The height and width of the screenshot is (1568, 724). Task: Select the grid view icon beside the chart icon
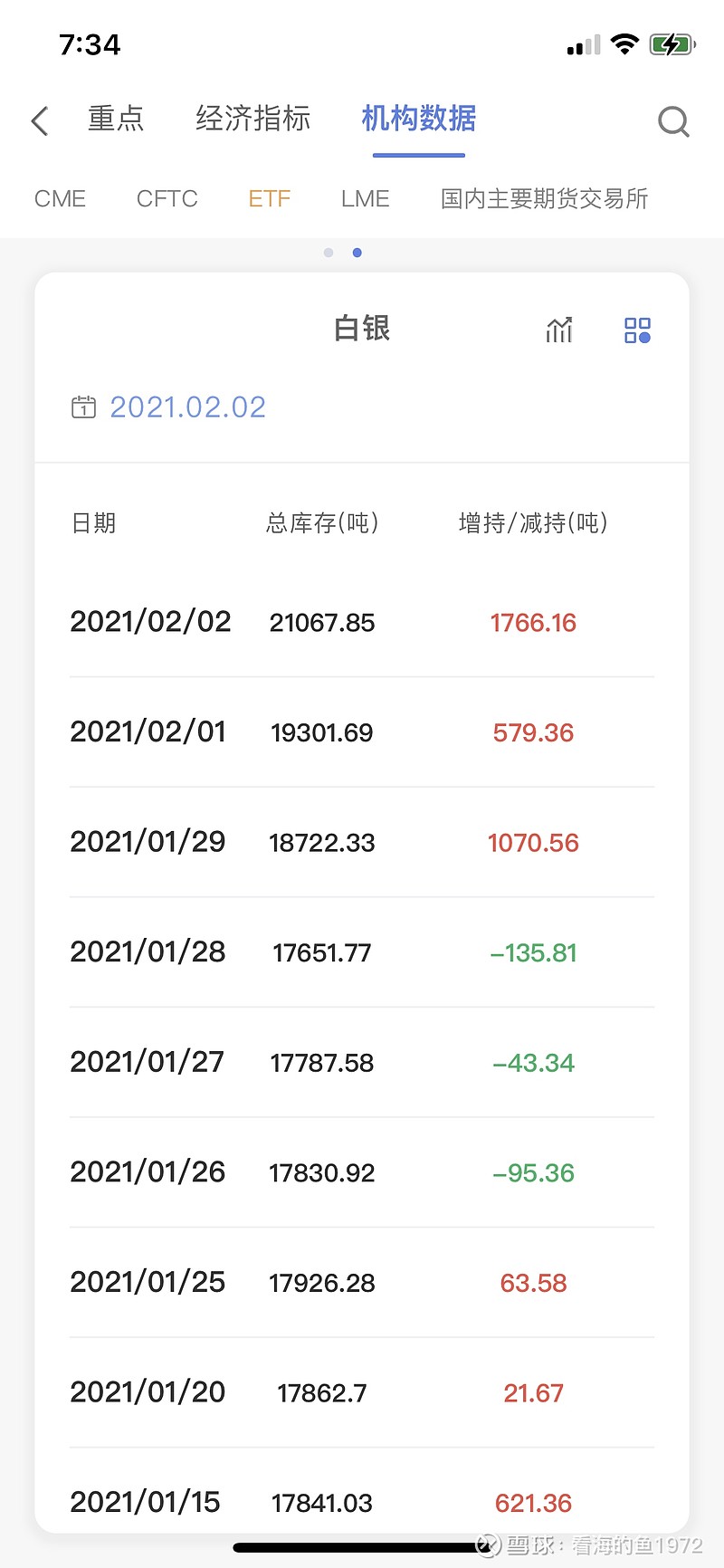tap(636, 331)
